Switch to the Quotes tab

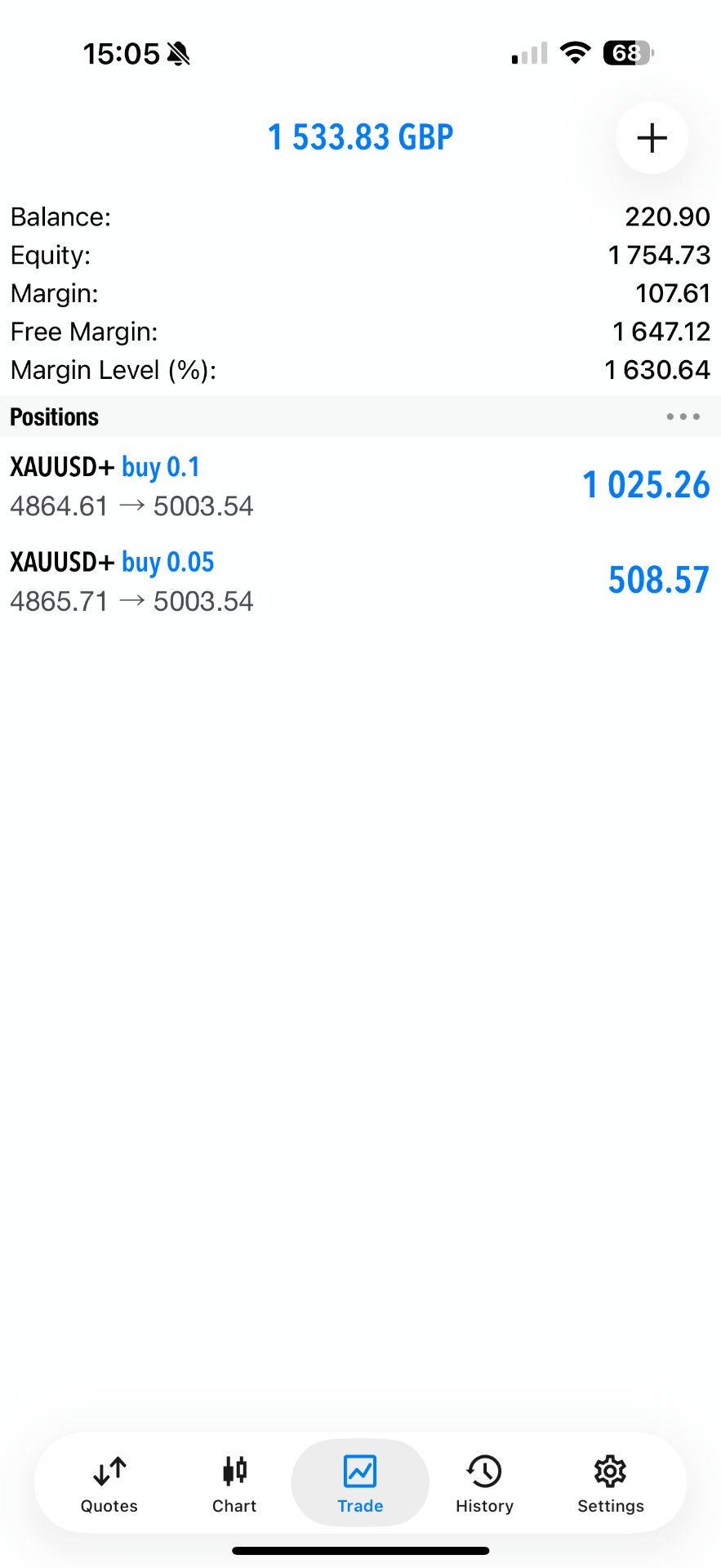109,1483
